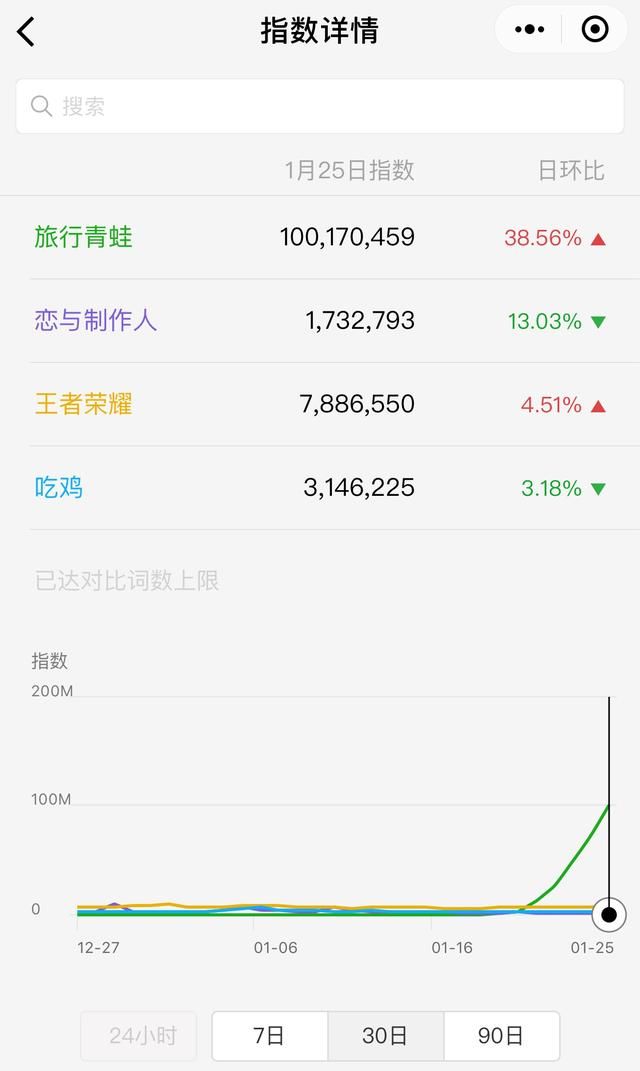Tap the 01-25 data point marker on chart
This screenshot has height=1071, width=640.
point(609,914)
